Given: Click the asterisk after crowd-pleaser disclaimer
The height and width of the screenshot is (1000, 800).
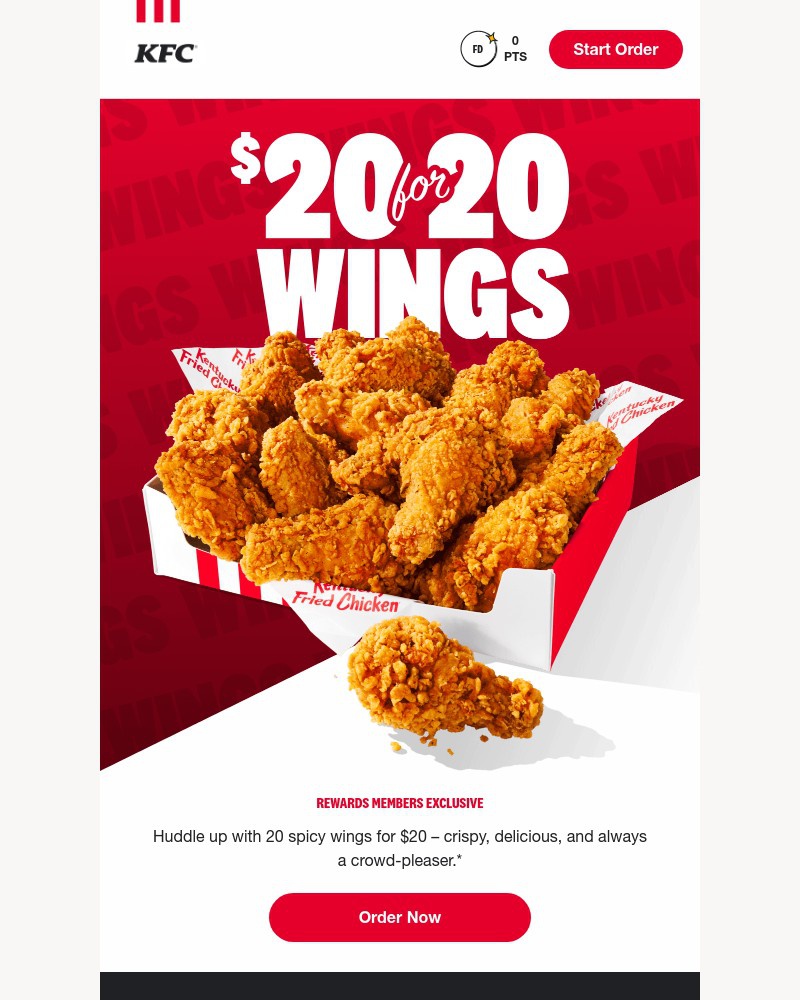Looking at the screenshot, I should click(x=459, y=860).
